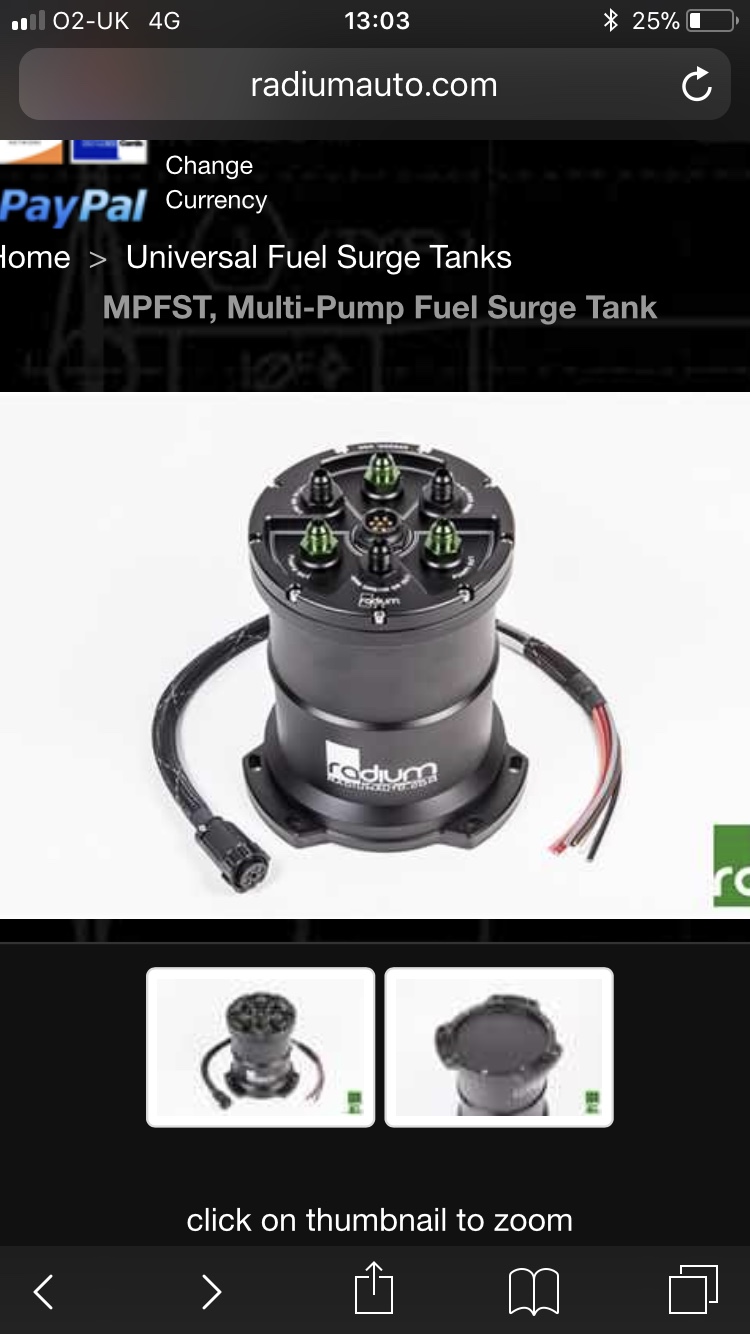View main surge tank product image

pos(374,655)
